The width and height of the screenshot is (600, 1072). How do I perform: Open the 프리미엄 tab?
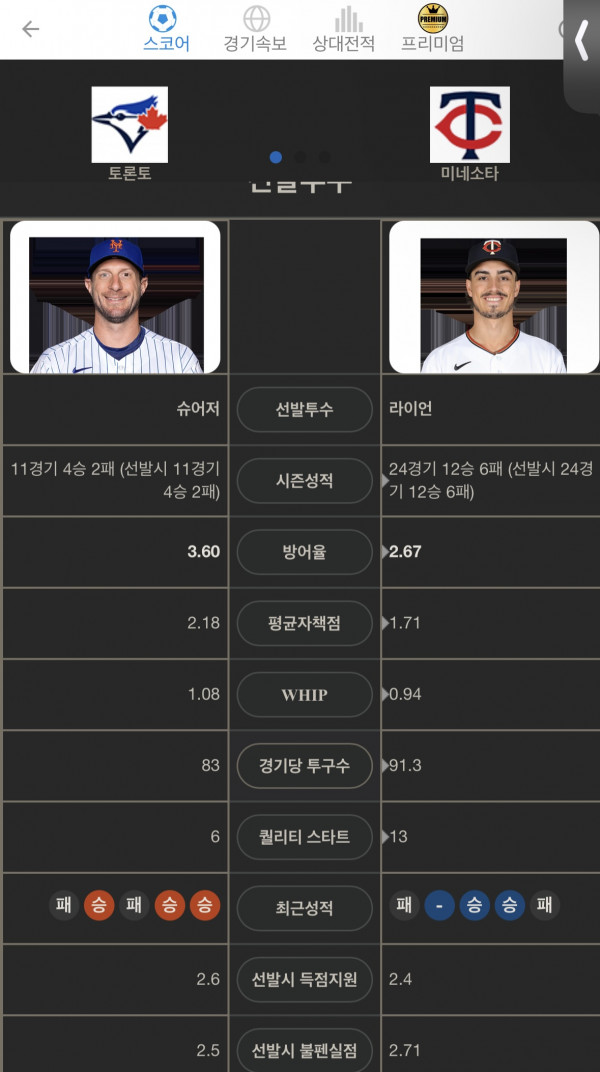click(432, 29)
